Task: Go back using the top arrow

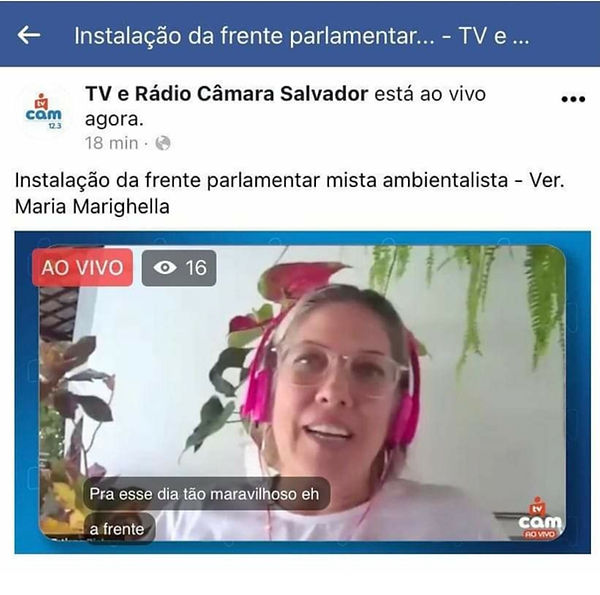Action: pyautogui.click(x=30, y=35)
